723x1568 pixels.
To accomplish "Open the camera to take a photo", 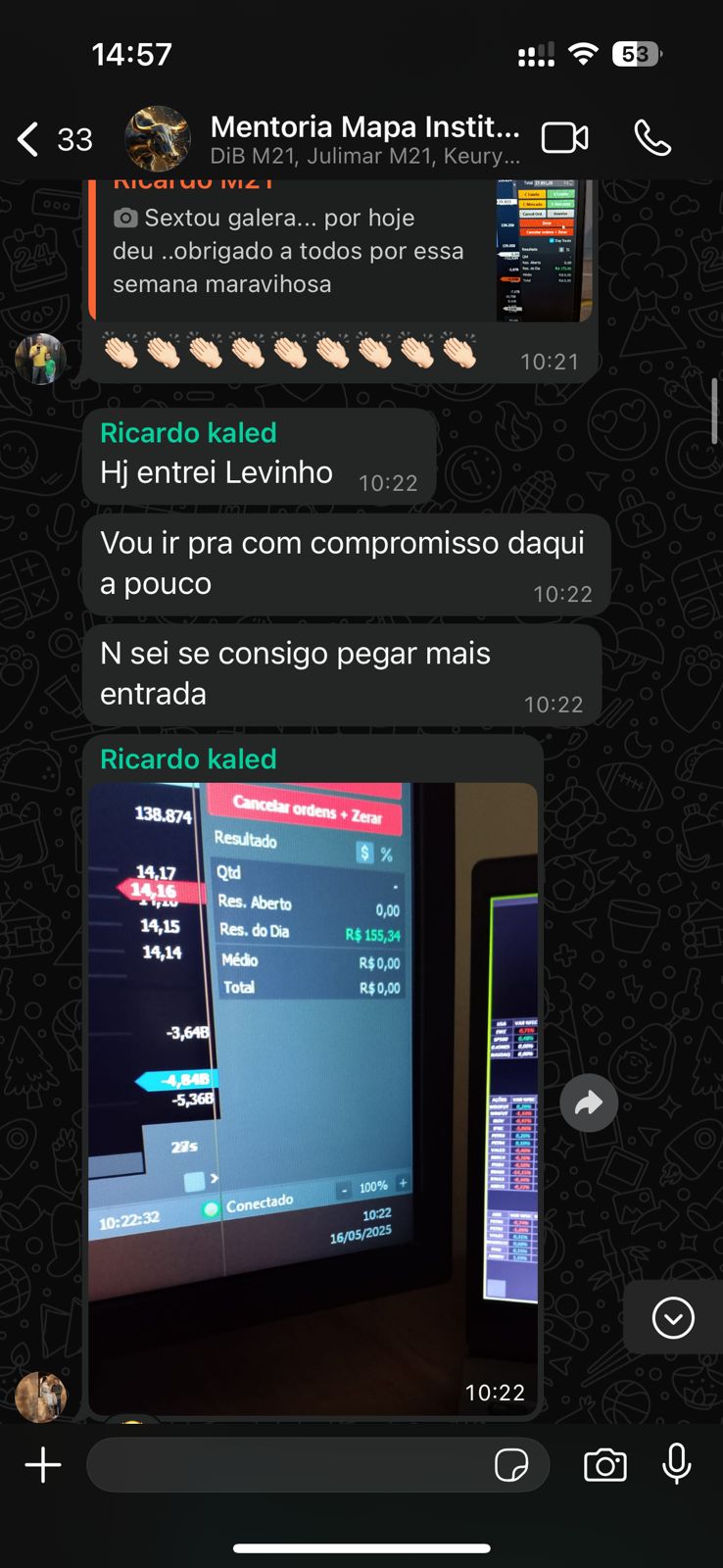I will pos(604,1465).
